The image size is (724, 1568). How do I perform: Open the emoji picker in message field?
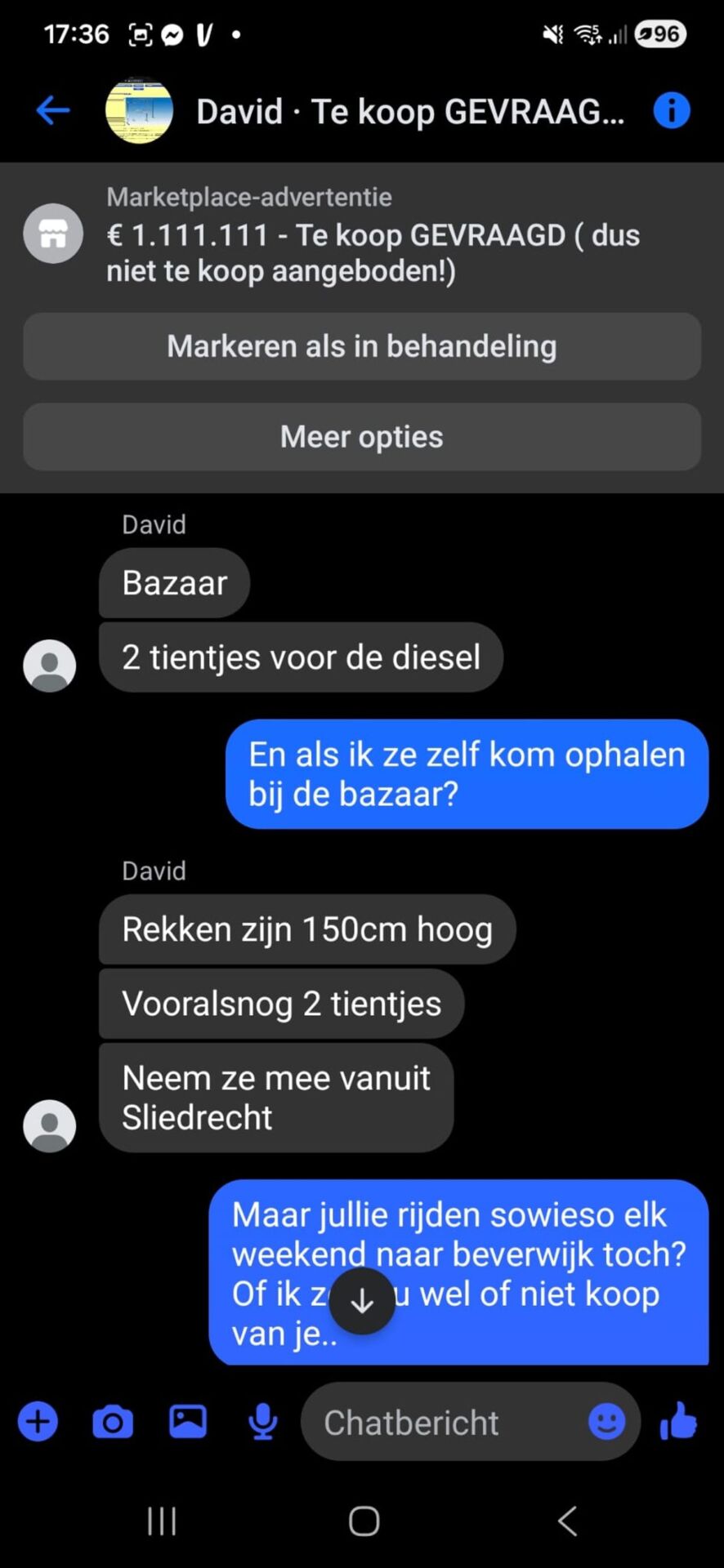(606, 1423)
